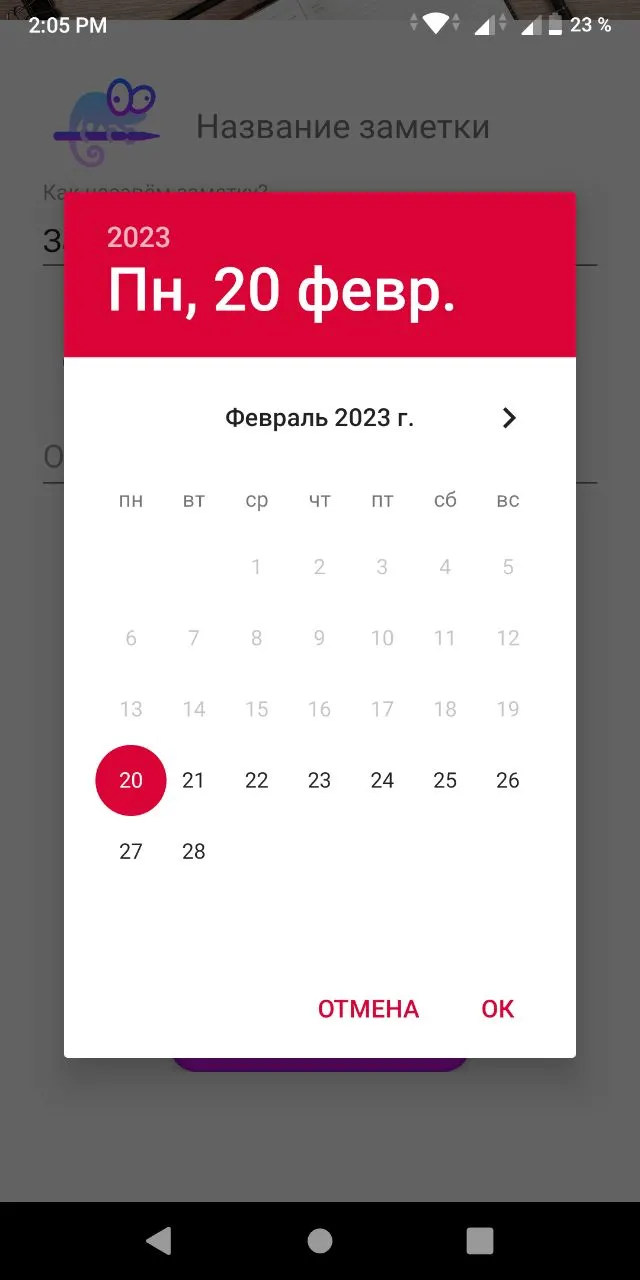Tap on Saturday the 25th
Screen dimensions: 640x1280
[x=445, y=780]
